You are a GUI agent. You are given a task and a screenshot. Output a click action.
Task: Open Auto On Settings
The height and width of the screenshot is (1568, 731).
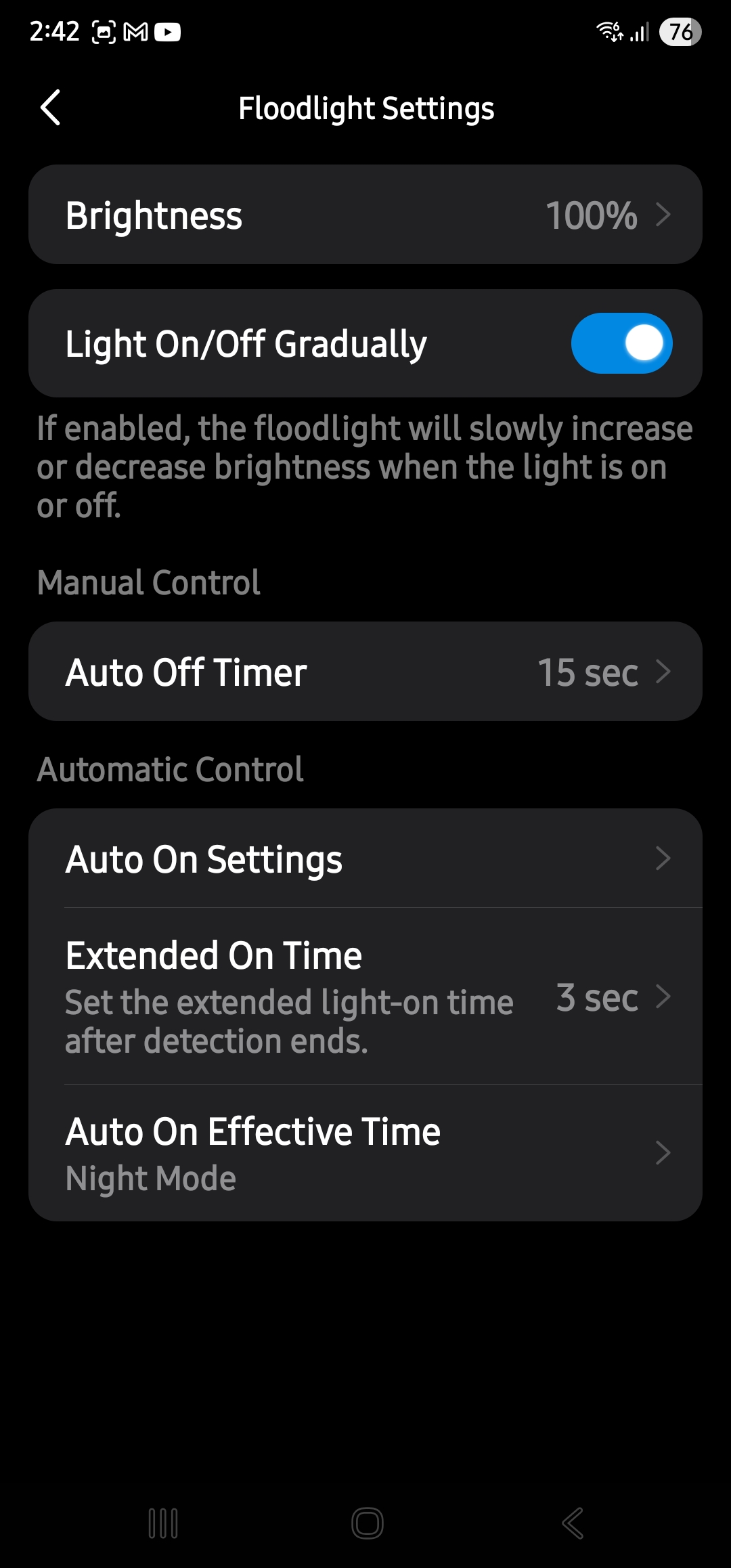click(x=365, y=858)
